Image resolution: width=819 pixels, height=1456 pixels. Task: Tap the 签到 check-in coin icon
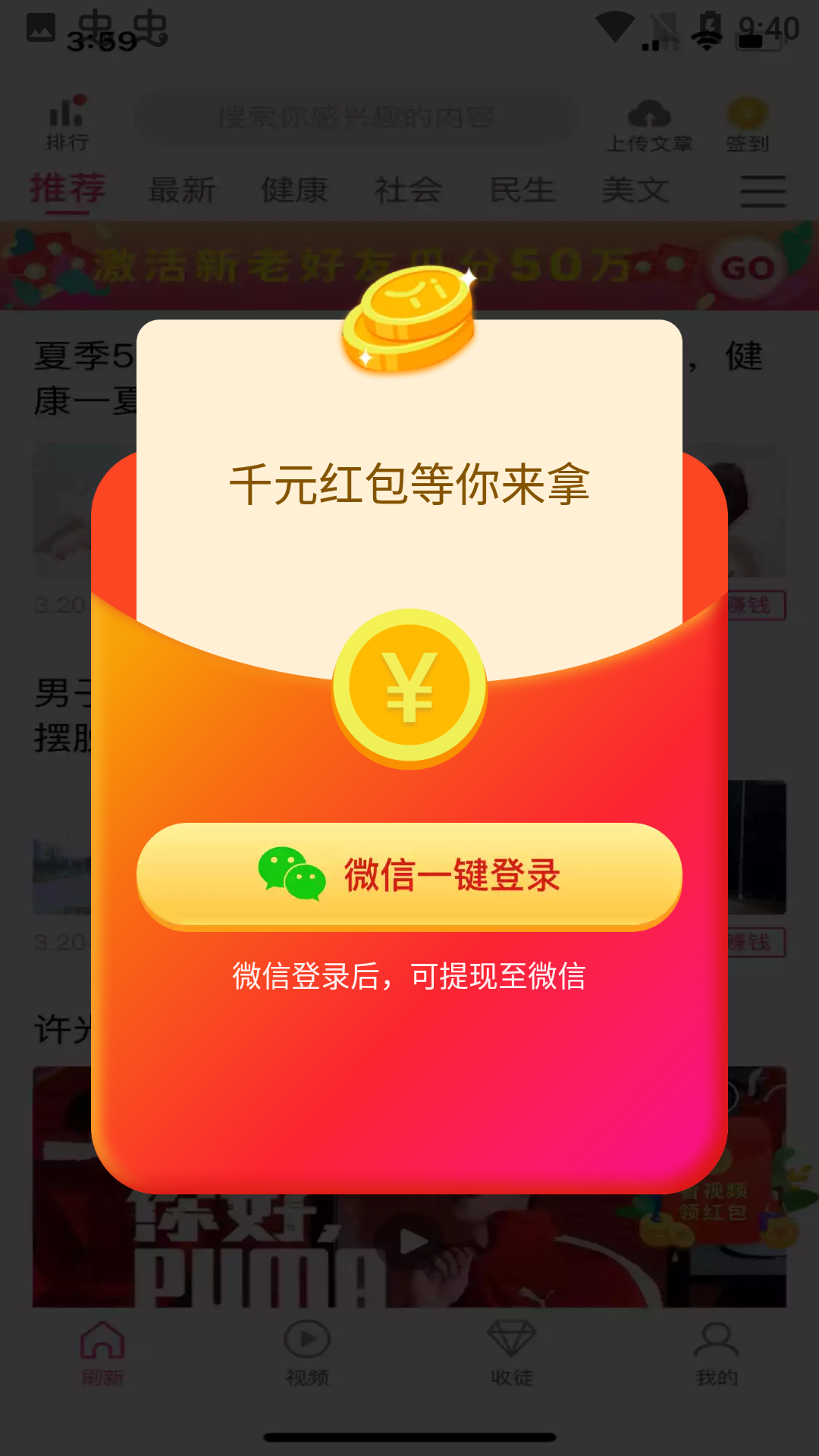747,114
